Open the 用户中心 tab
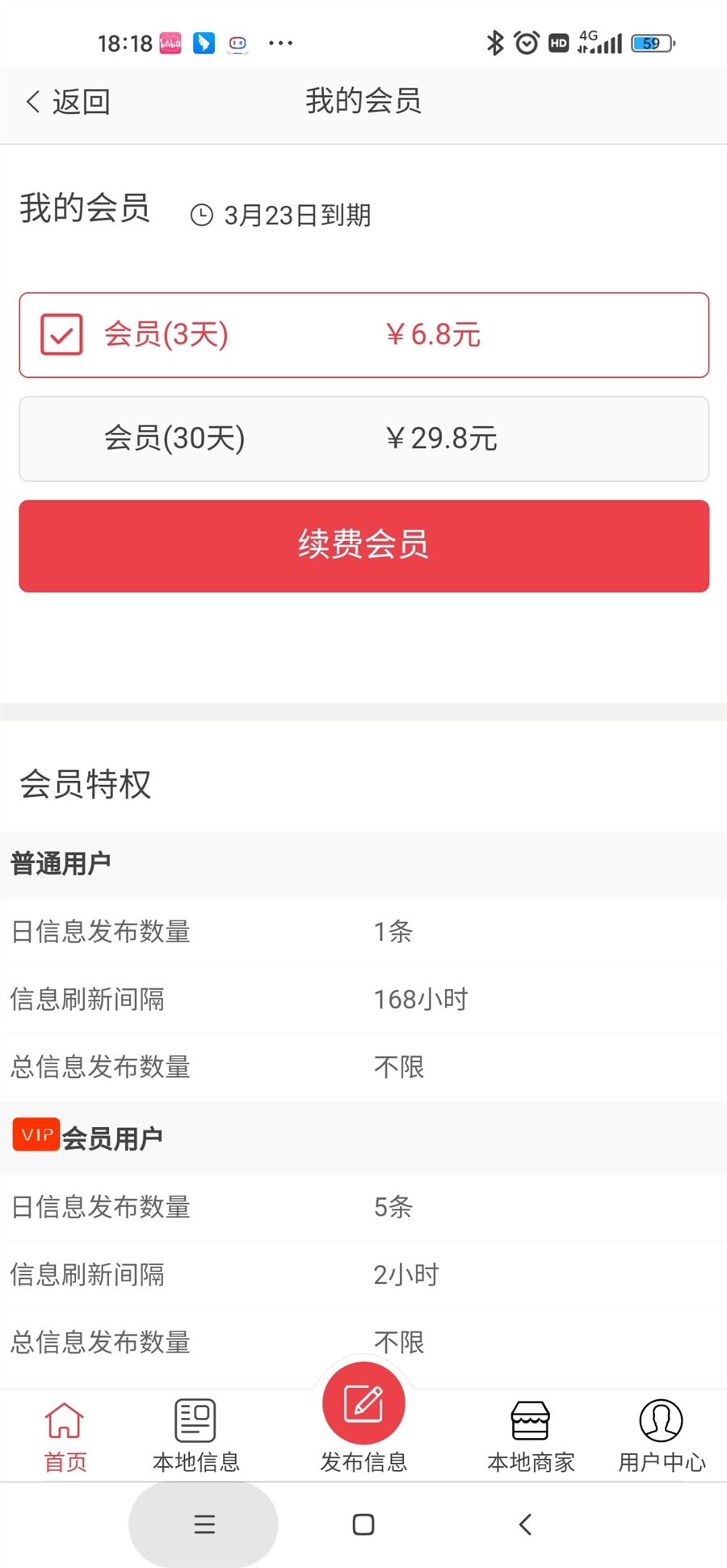Viewport: 727px width, 1568px height. [662, 1437]
